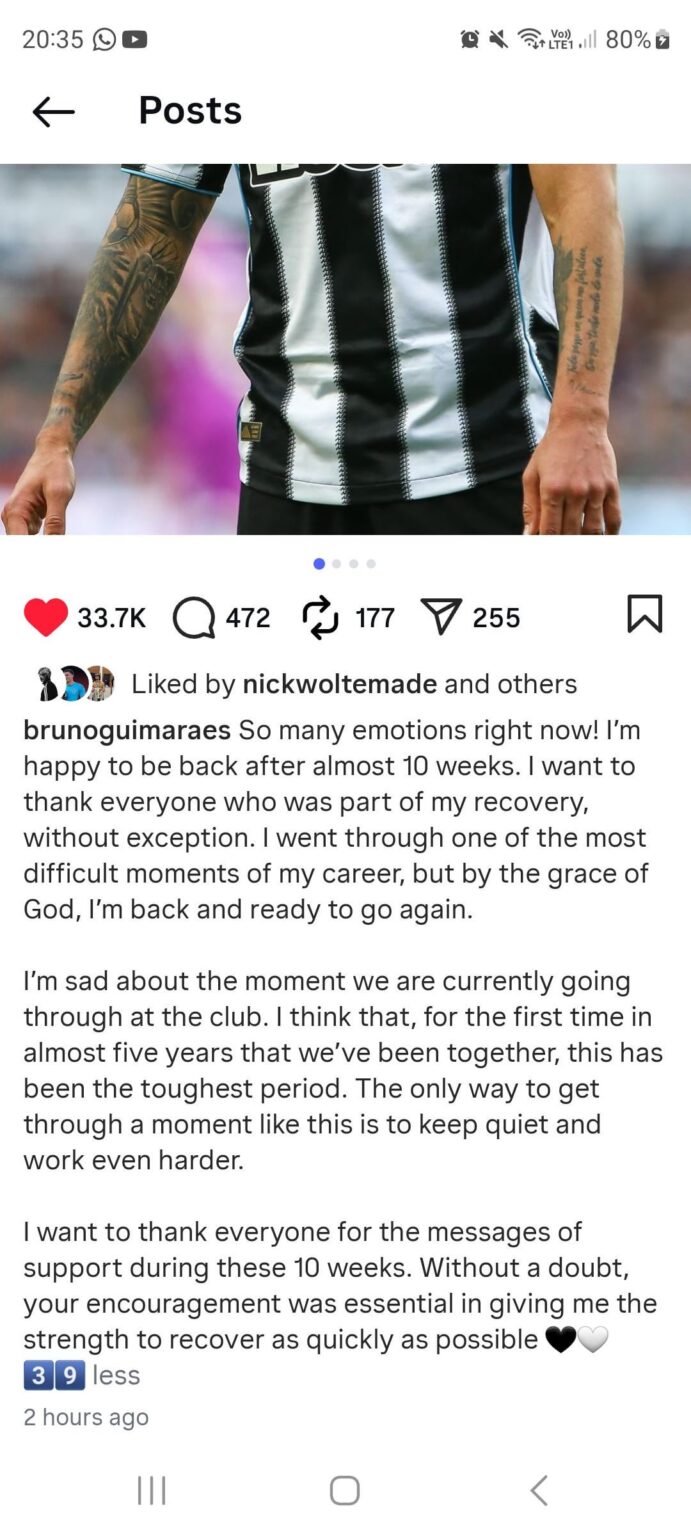
Task: Open the brunoguimaraes profile from the caption
Action: point(126,730)
